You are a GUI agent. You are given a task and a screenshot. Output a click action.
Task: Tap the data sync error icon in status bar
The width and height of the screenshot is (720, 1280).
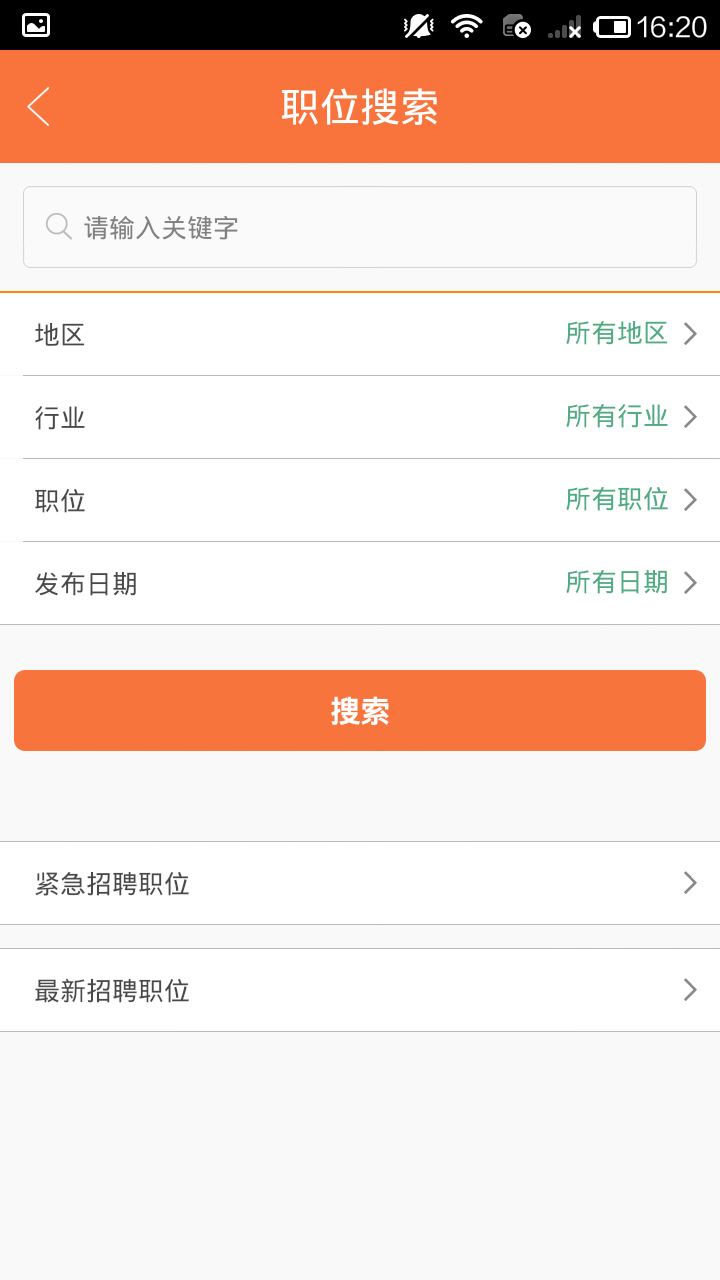pyautogui.click(x=516, y=27)
